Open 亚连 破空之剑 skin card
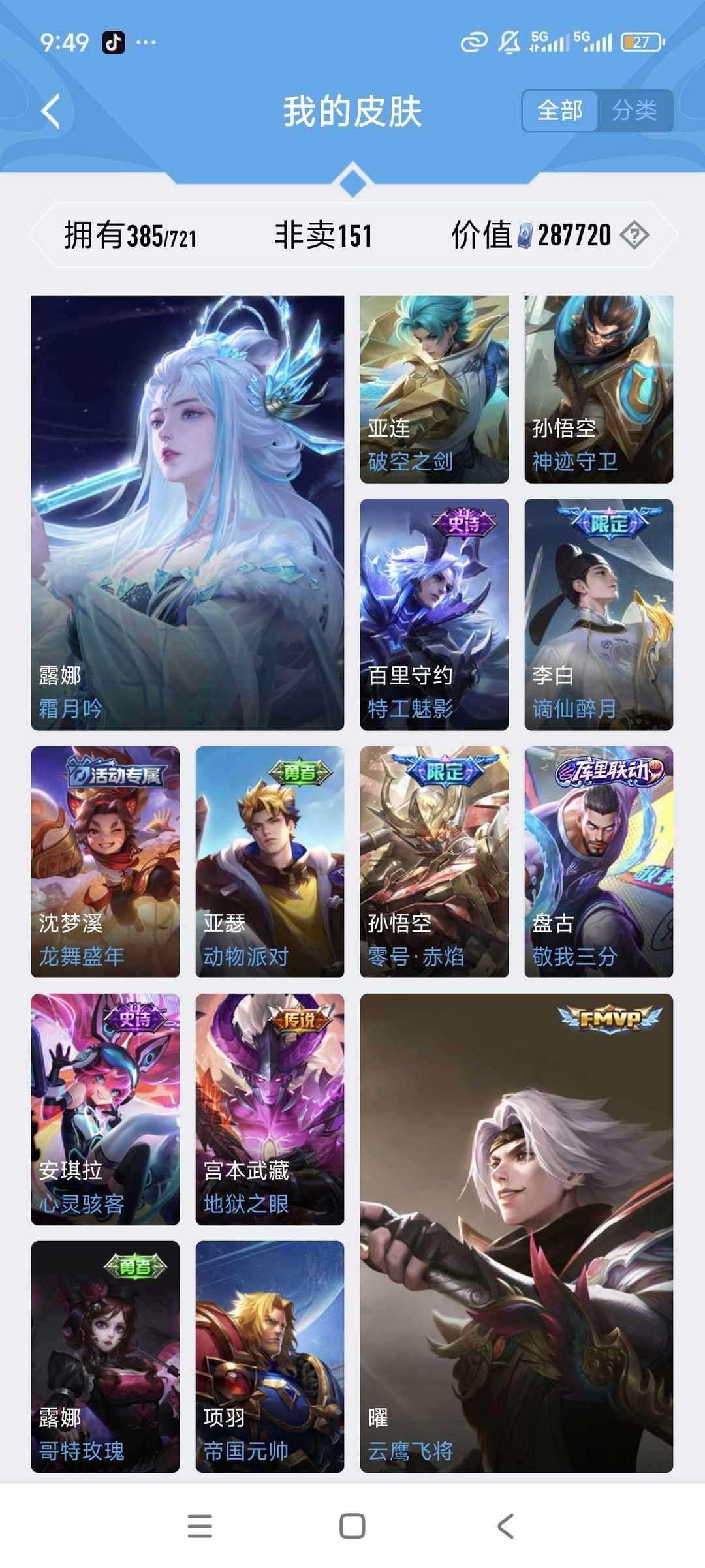 pyautogui.click(x=434, y=390)
